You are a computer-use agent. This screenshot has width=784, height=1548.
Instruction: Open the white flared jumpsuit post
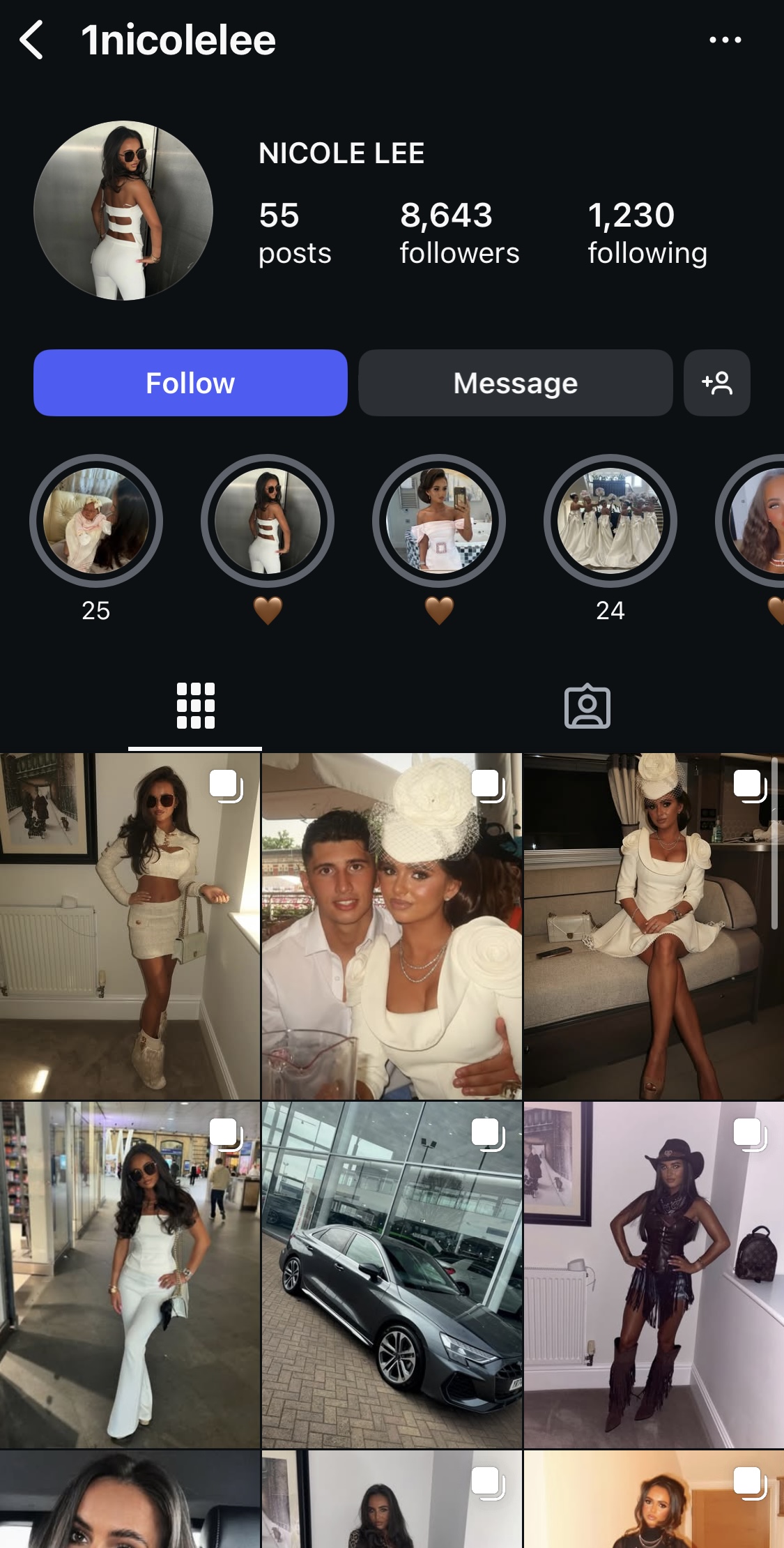[x=130, y=1275]
